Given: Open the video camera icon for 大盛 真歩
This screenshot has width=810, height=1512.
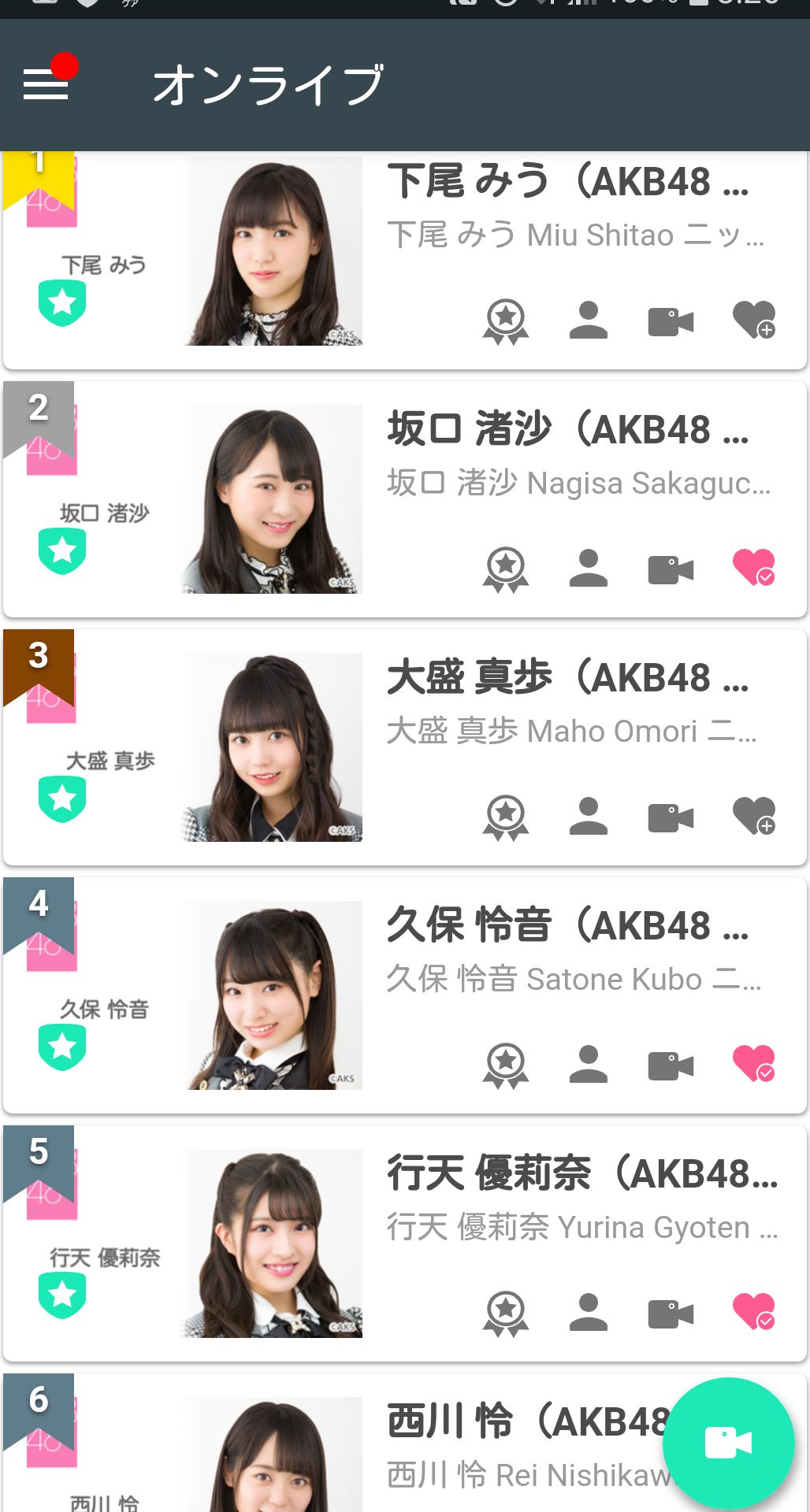Looking at the screenshot, I should (671, 817).
